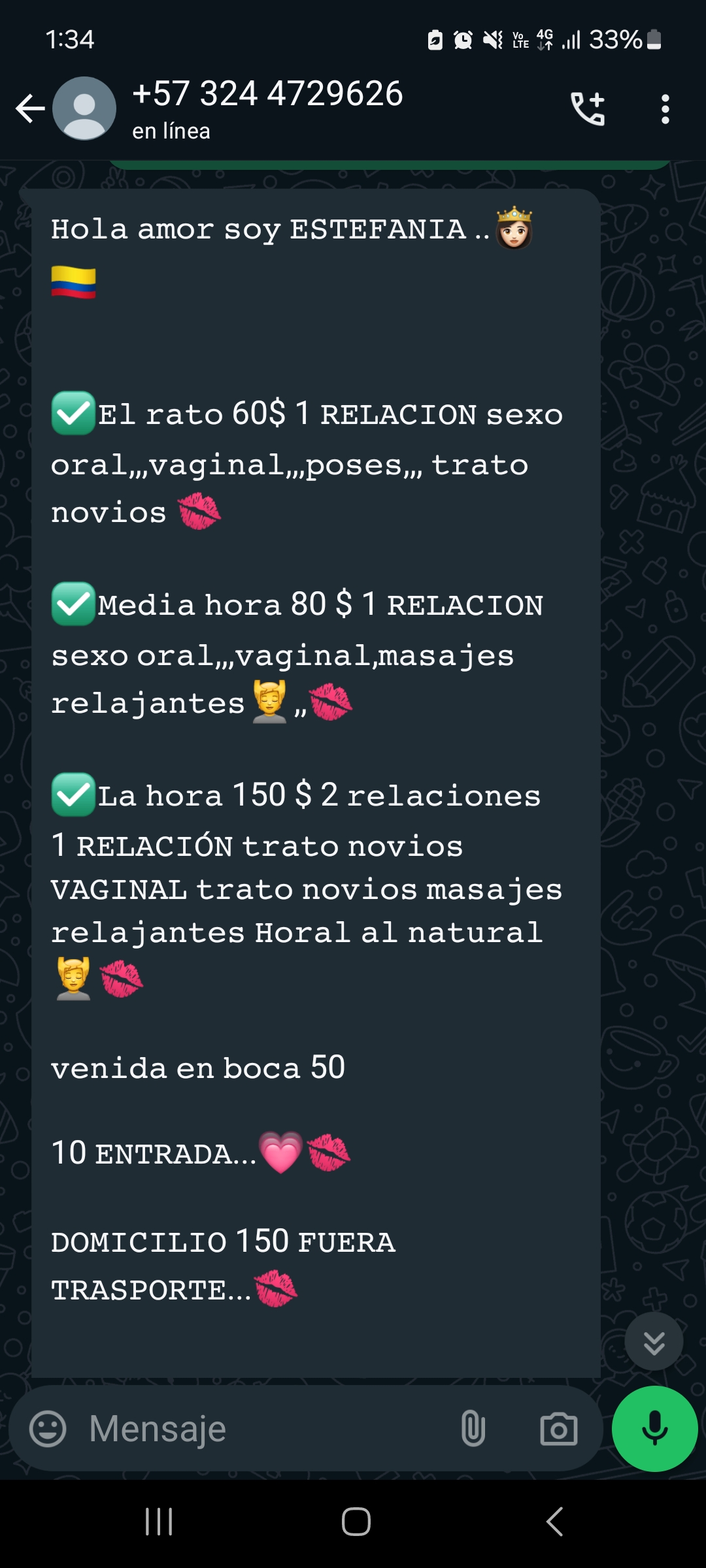Image resolution: width=706 pixels, height=1568 pixels.
Task: Jump to the latest messages
Action: (x=654, y=1341)
